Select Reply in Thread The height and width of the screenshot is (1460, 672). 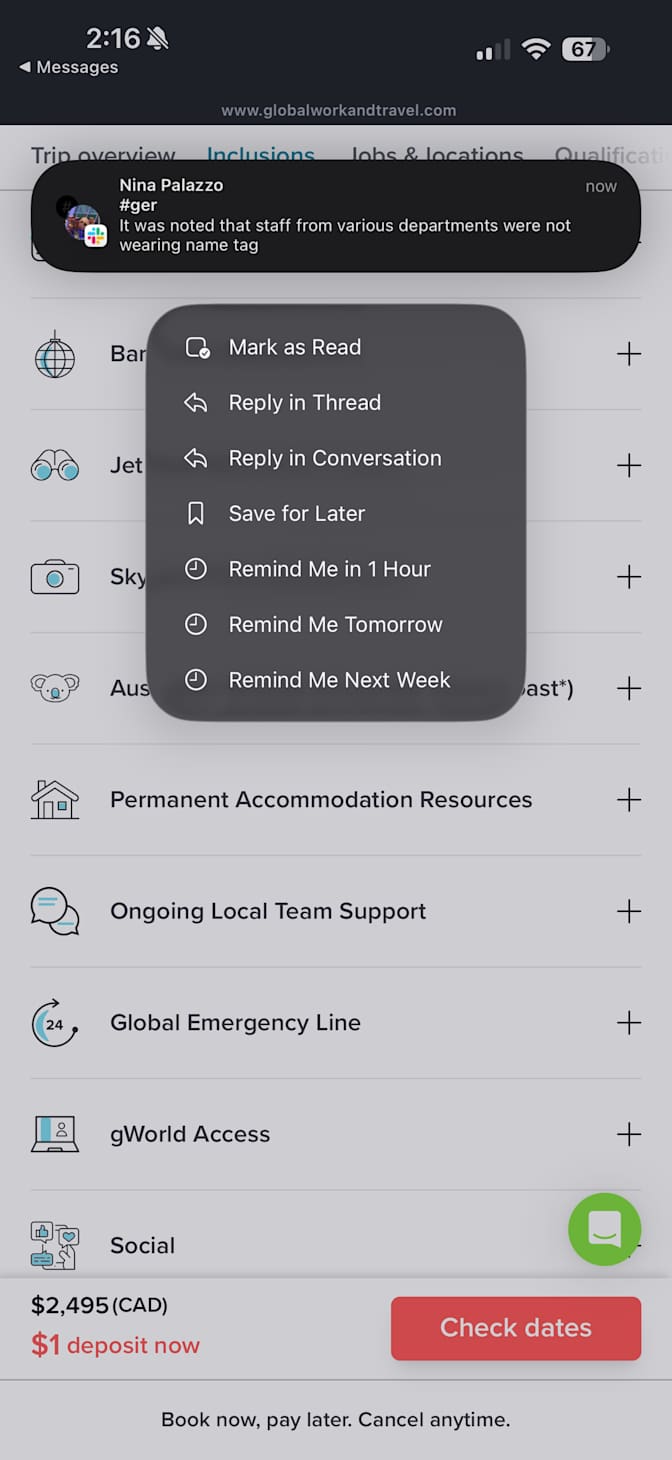point(304,403)
